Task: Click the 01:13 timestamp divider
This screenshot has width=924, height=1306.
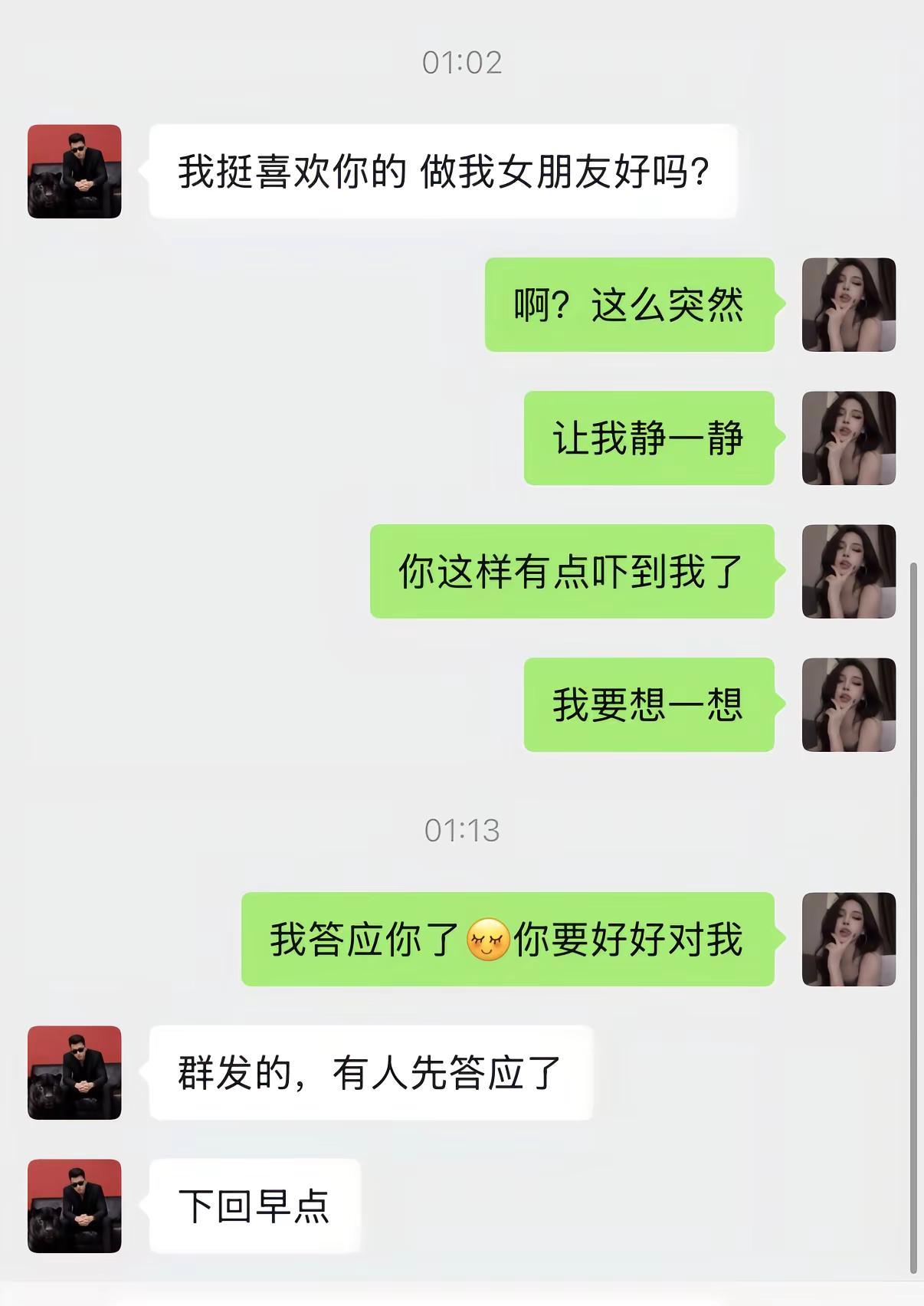Action: pyautogui.click(x=461, y=829)
